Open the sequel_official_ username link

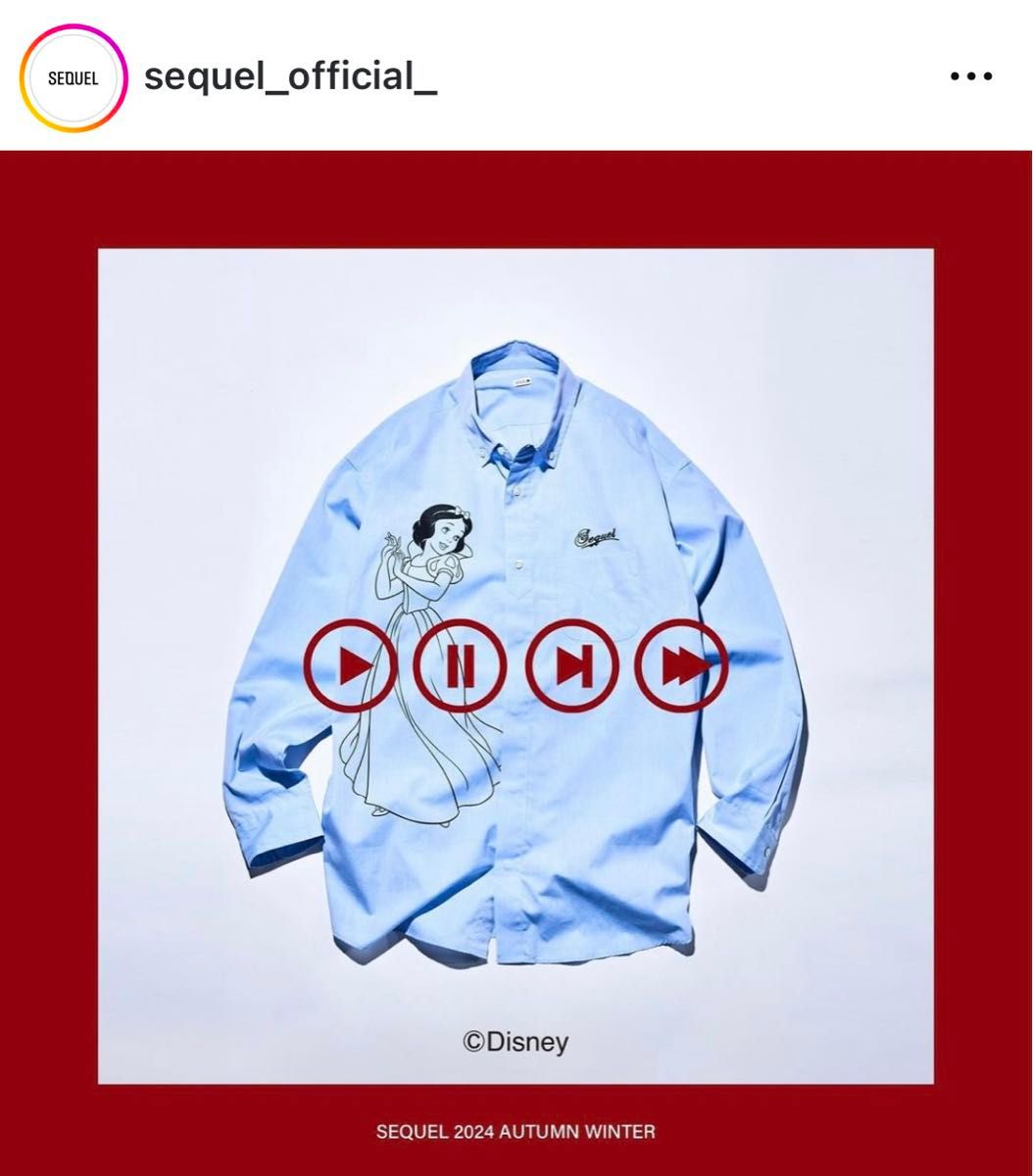point(290,76)
